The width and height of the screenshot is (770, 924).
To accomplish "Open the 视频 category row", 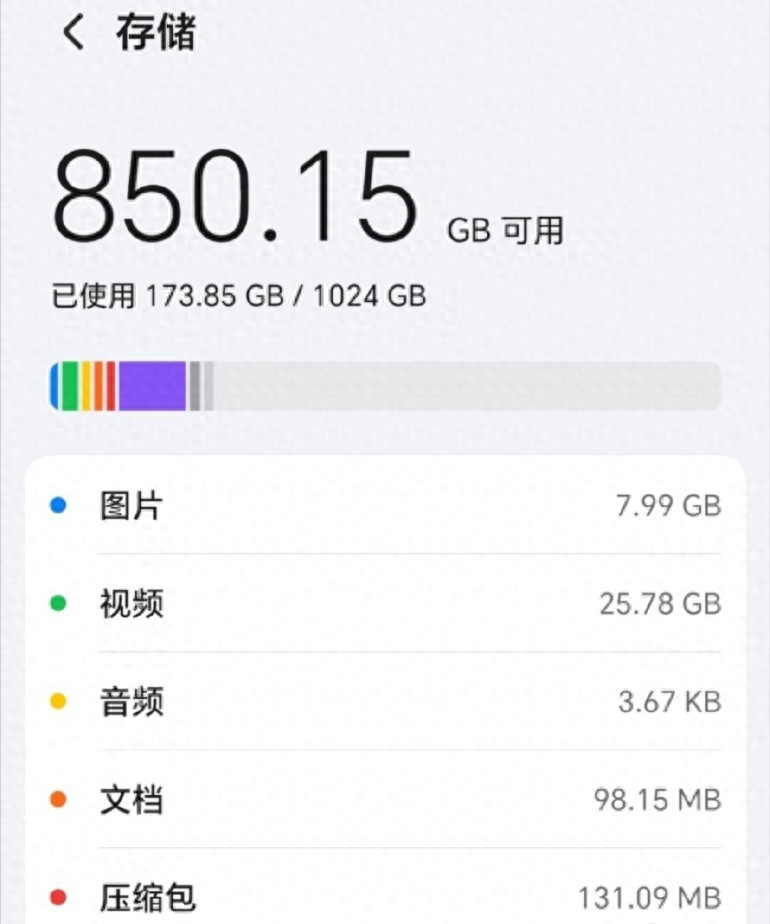I will [385, 604].
